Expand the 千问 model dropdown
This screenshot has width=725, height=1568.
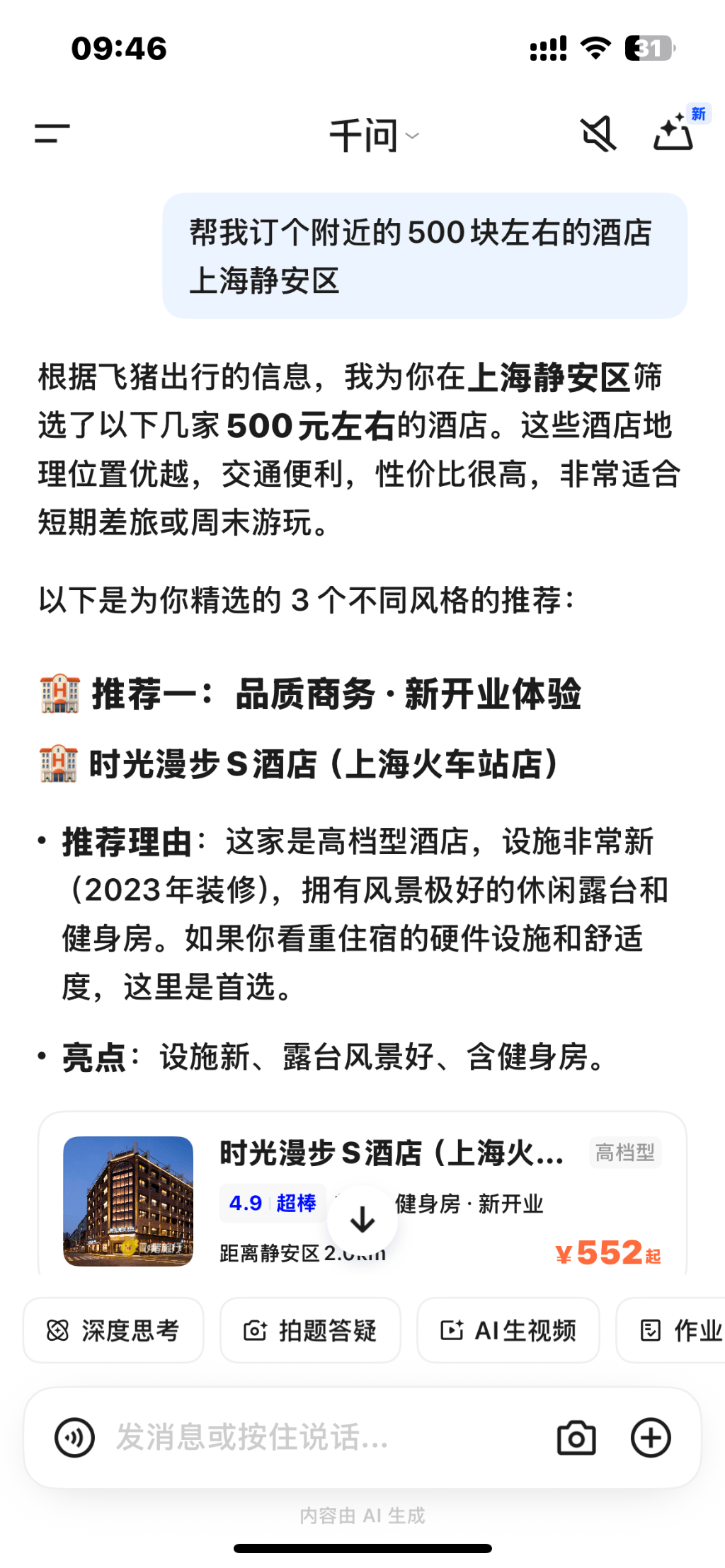click(374, 135)
